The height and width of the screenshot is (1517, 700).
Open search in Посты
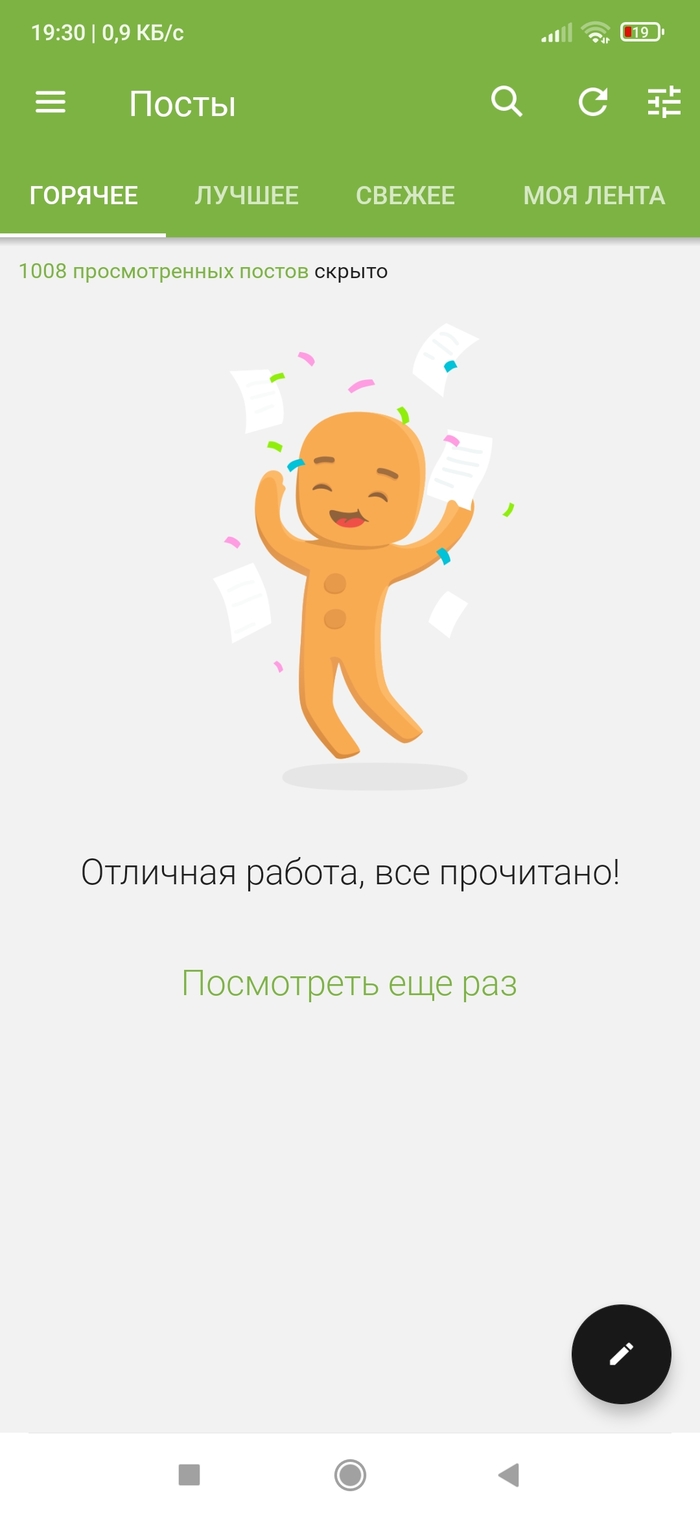click(x=507, y=102)
